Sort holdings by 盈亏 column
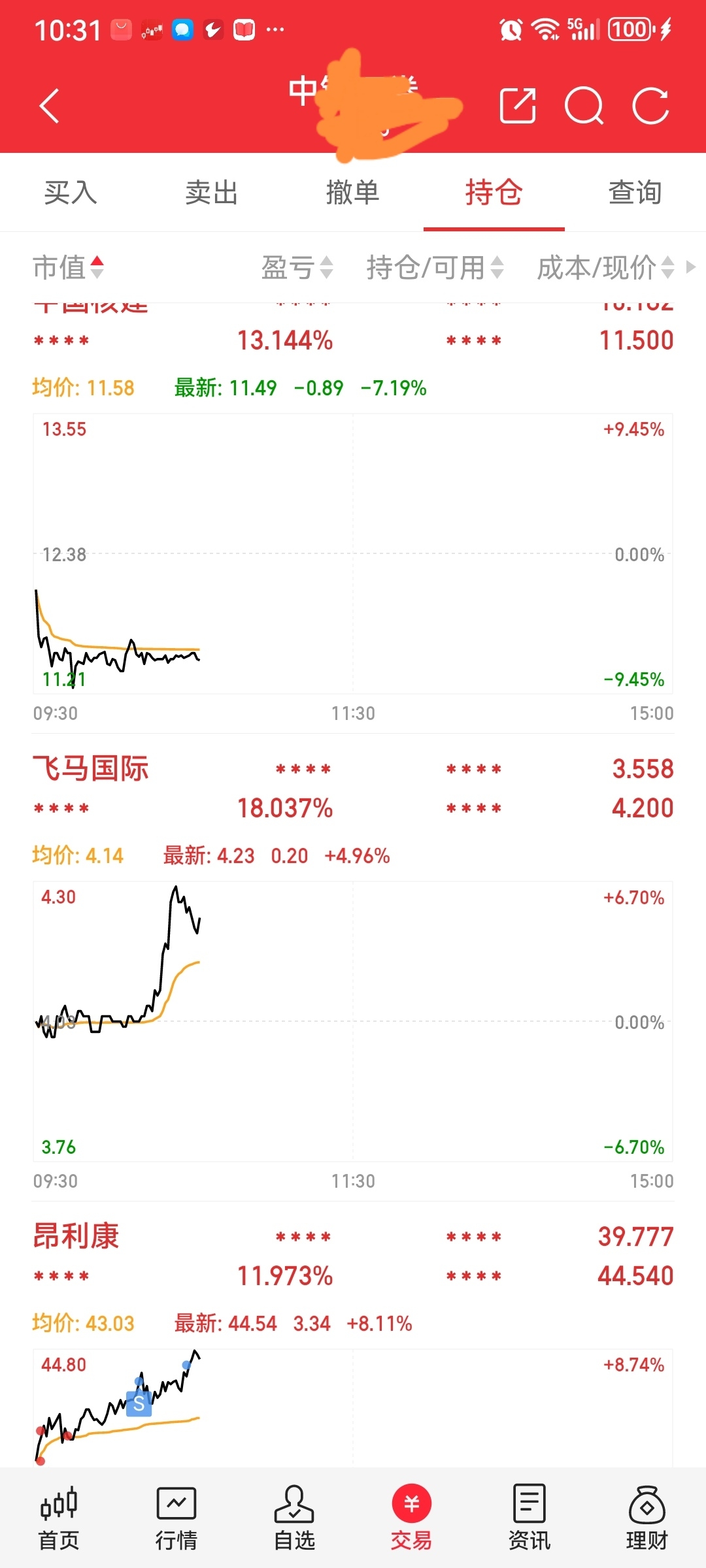706x1568 pixels. [x=297, y=267]
